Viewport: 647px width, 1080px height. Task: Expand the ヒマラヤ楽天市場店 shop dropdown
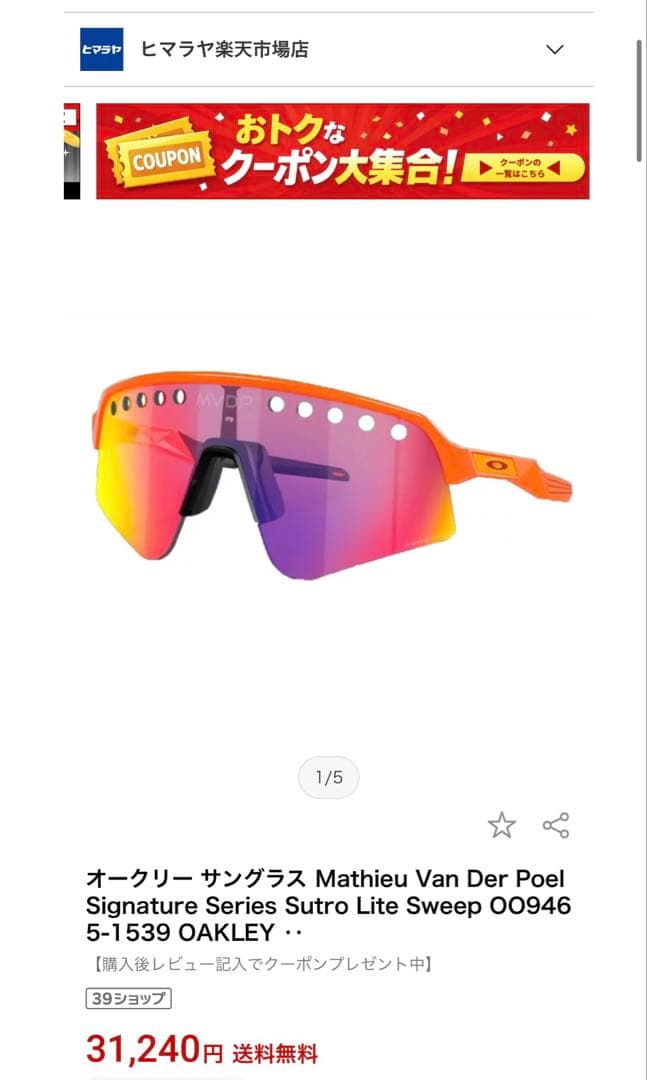pyautogui.click(x=555, y=49)
